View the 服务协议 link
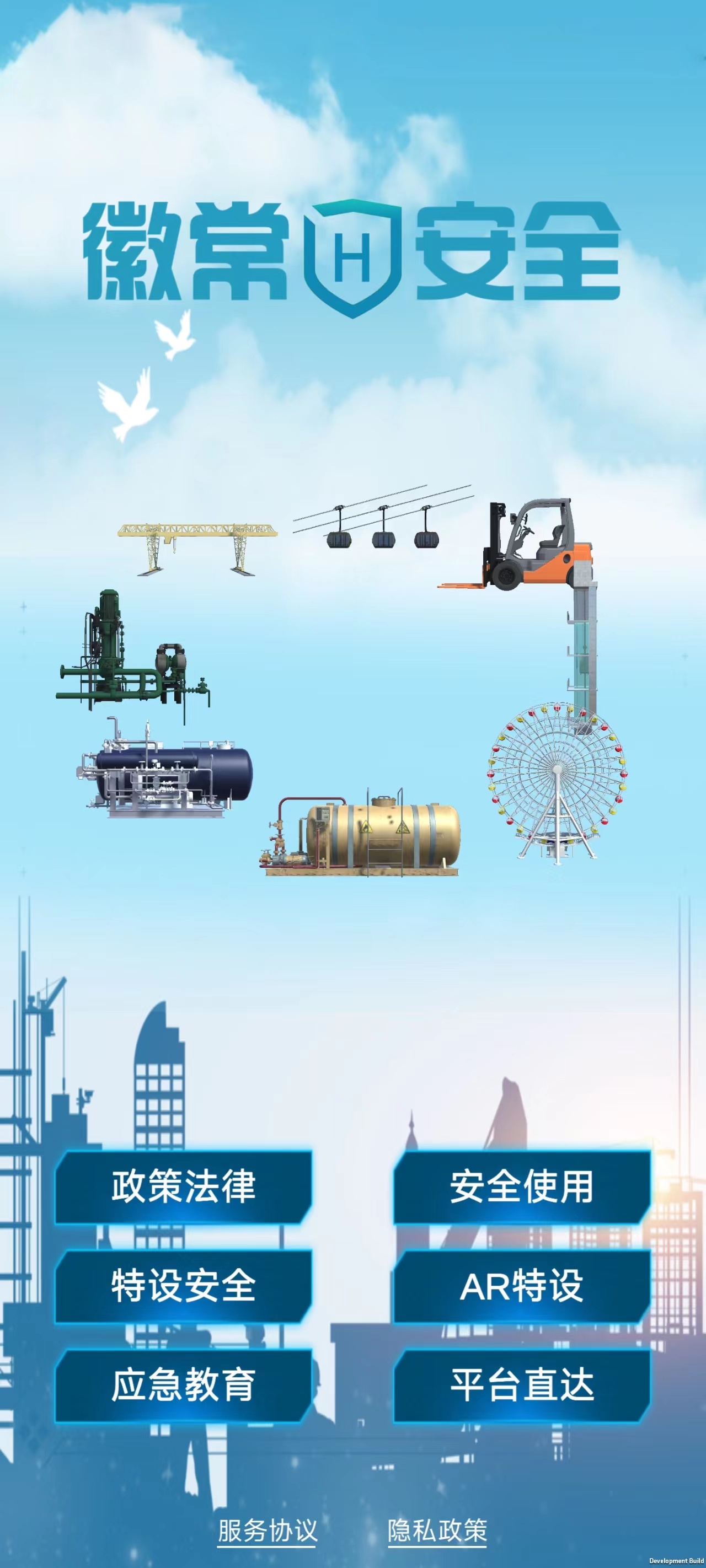The width and height of the screenshot is (706, 1568). pos(268,1531)
